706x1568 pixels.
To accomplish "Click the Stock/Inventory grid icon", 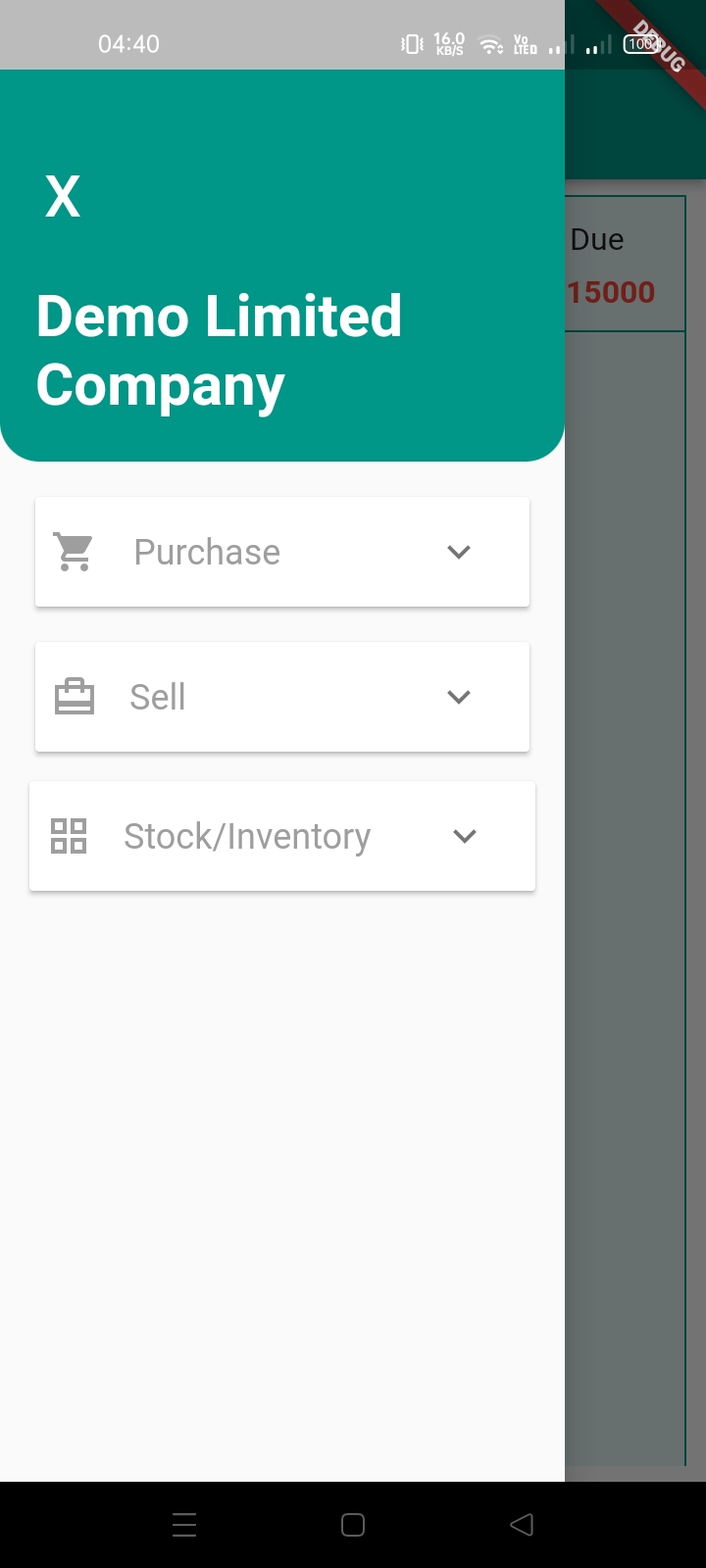I will coord(70,836).
